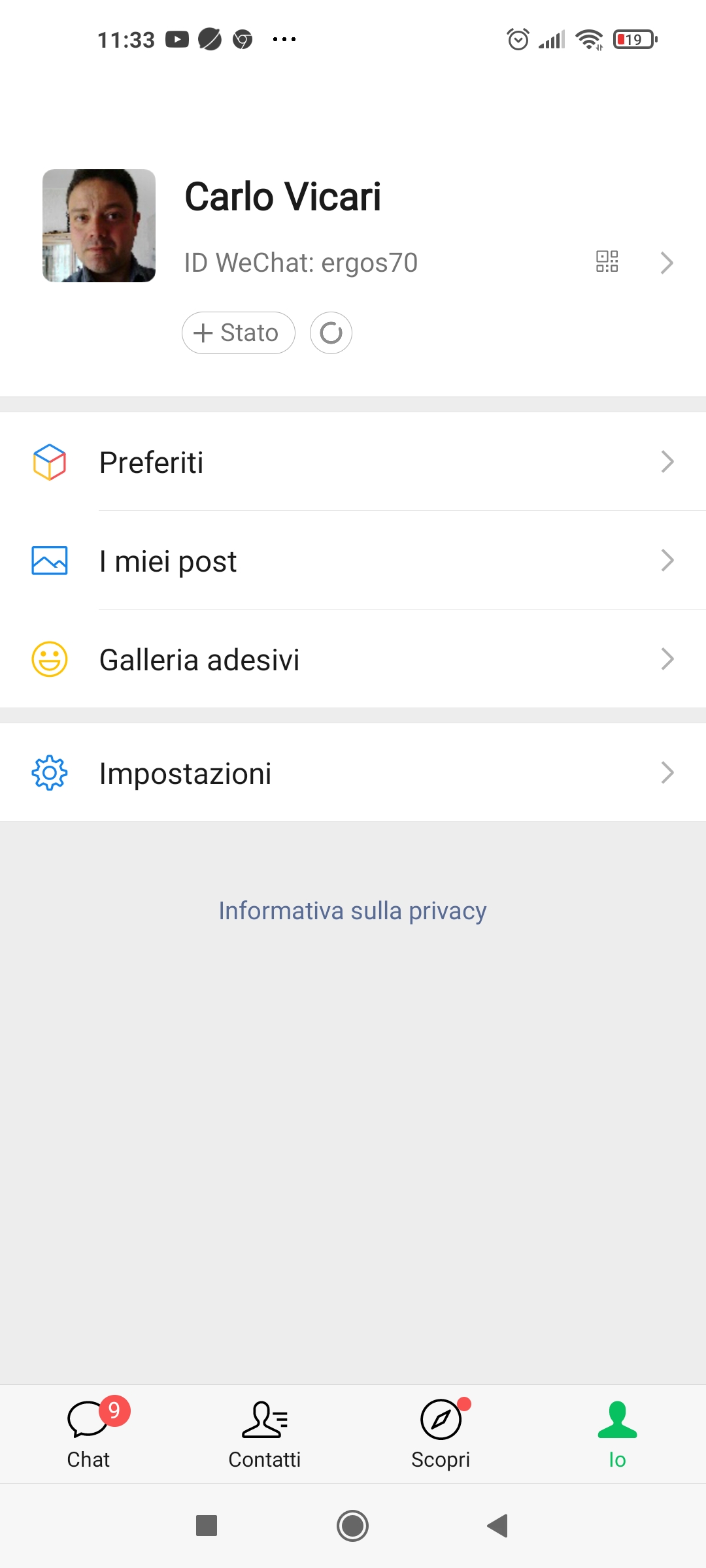706x1568 pixels.
Task: Open the Preferiti row
Action: click(x=353, y=462)
